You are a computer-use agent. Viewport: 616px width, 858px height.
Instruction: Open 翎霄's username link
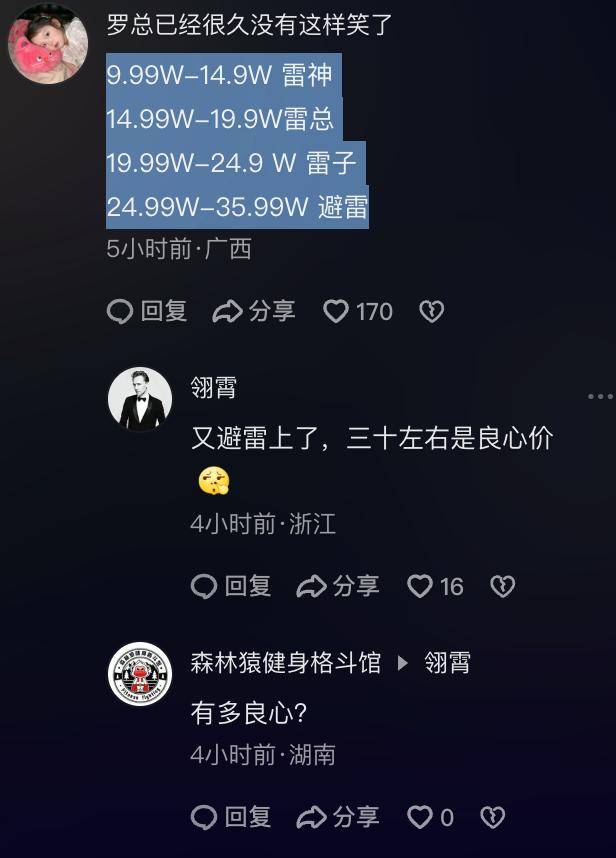click(x=213, y=388)
